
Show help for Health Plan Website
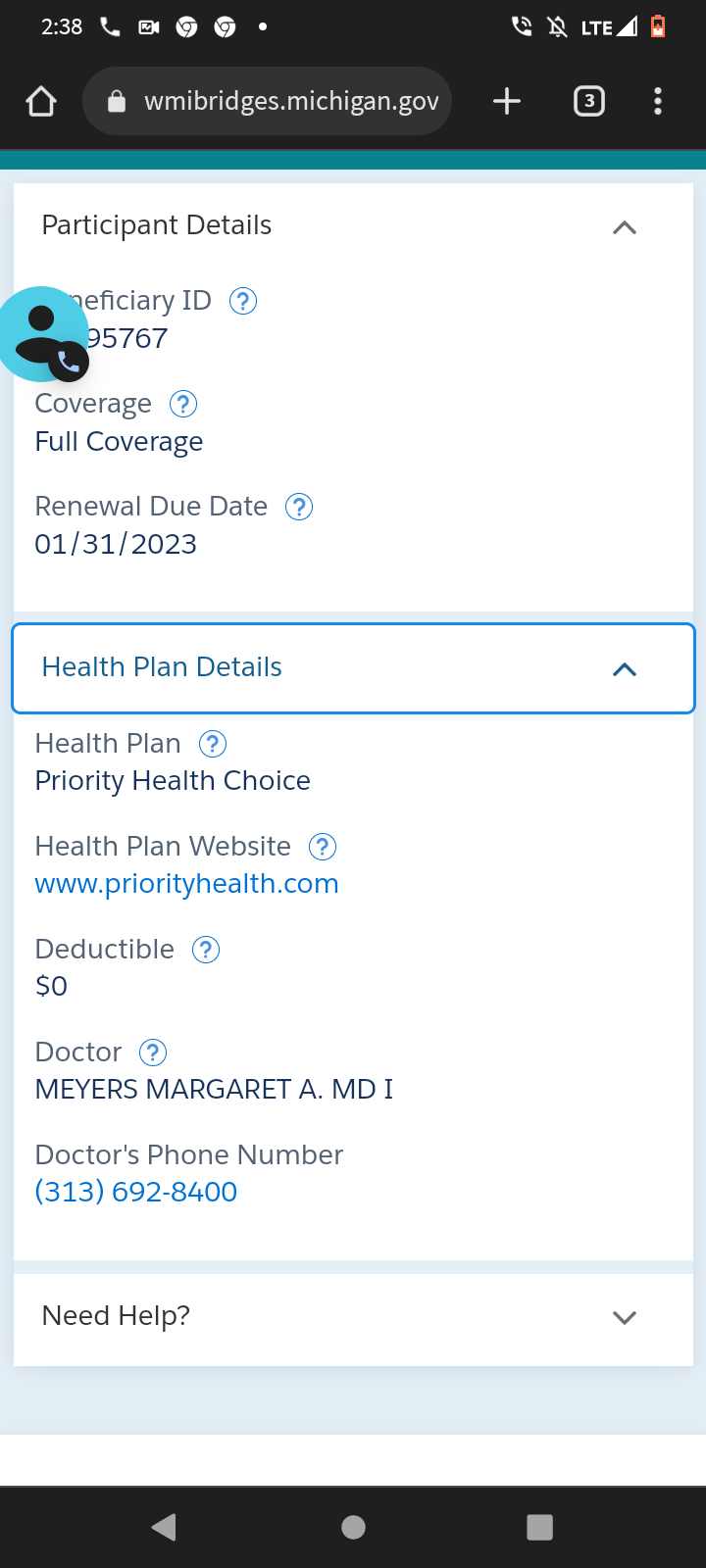(323, 847)
